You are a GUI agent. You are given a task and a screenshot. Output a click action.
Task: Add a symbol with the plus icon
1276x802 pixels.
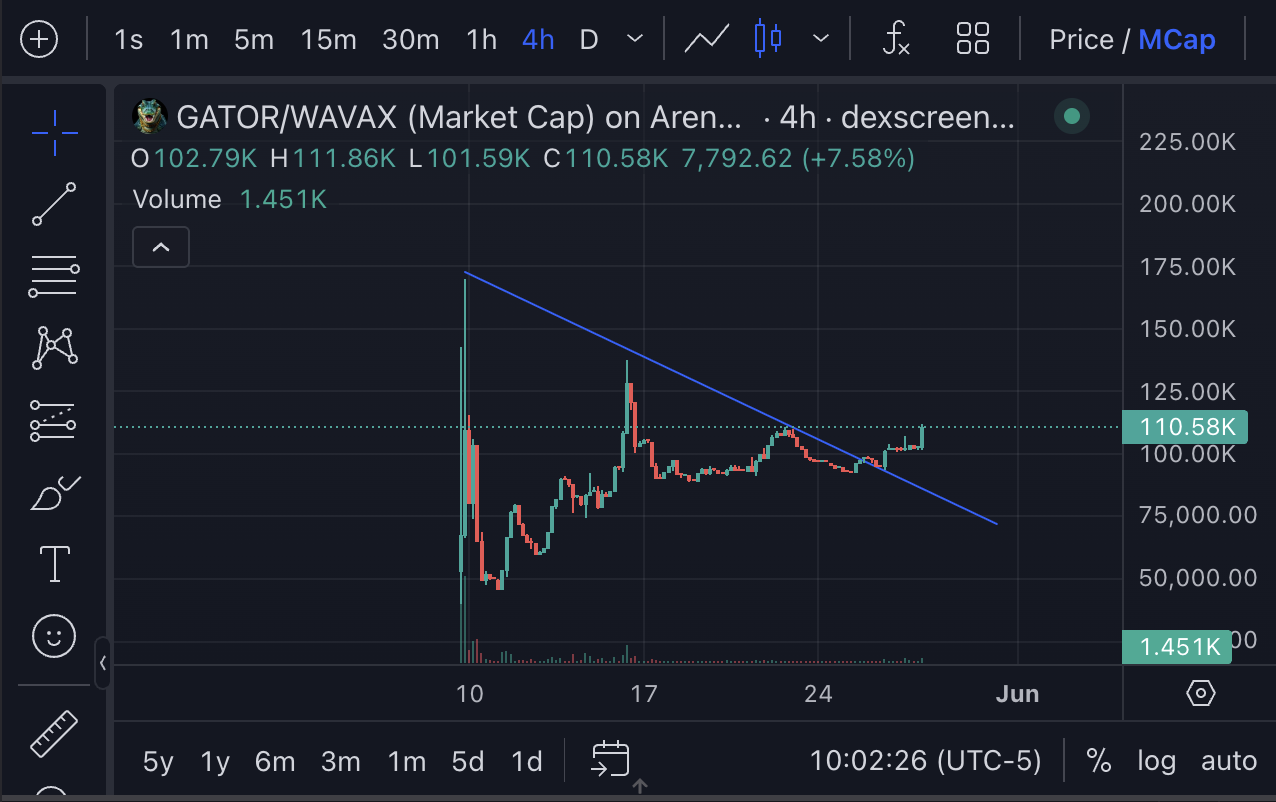point(39,40)
